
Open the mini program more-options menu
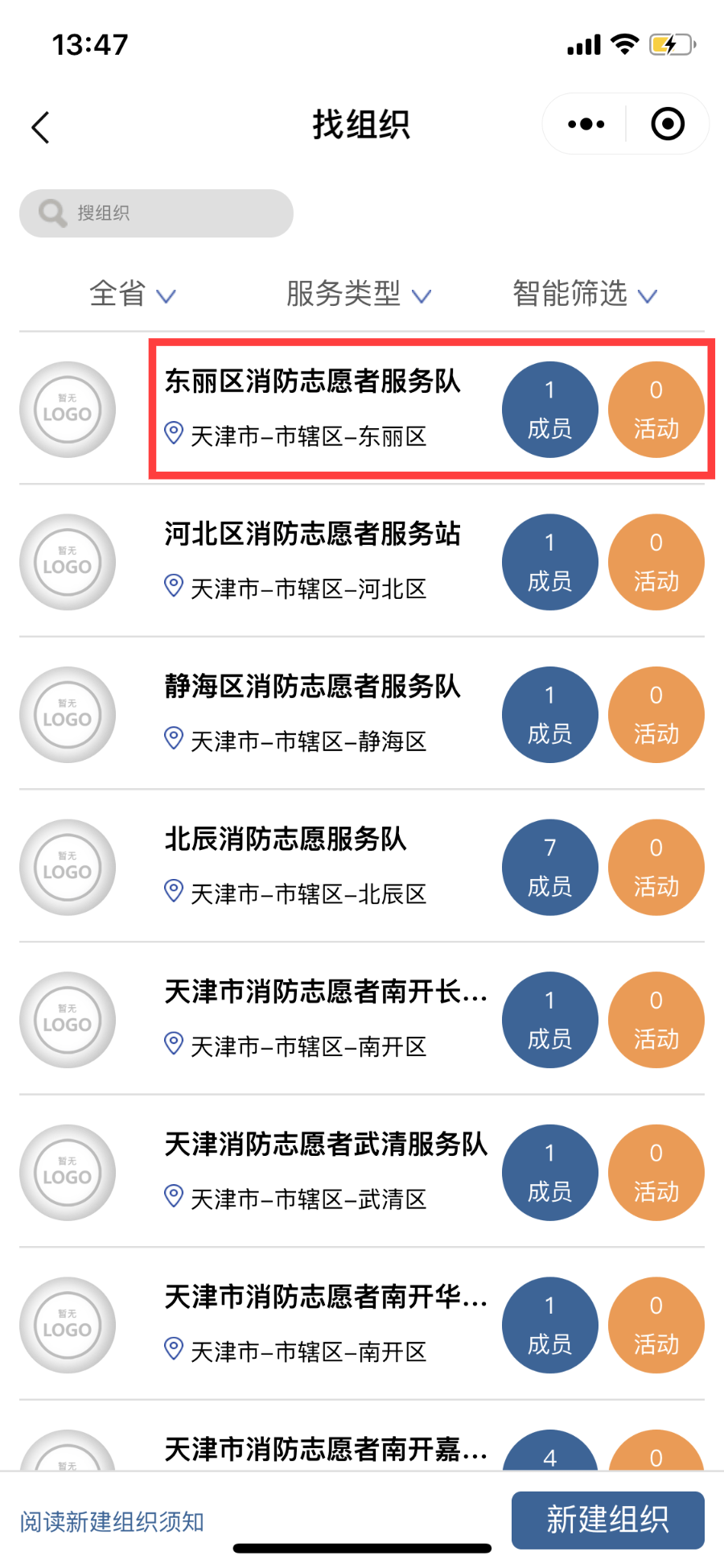(x=586, y=124)
